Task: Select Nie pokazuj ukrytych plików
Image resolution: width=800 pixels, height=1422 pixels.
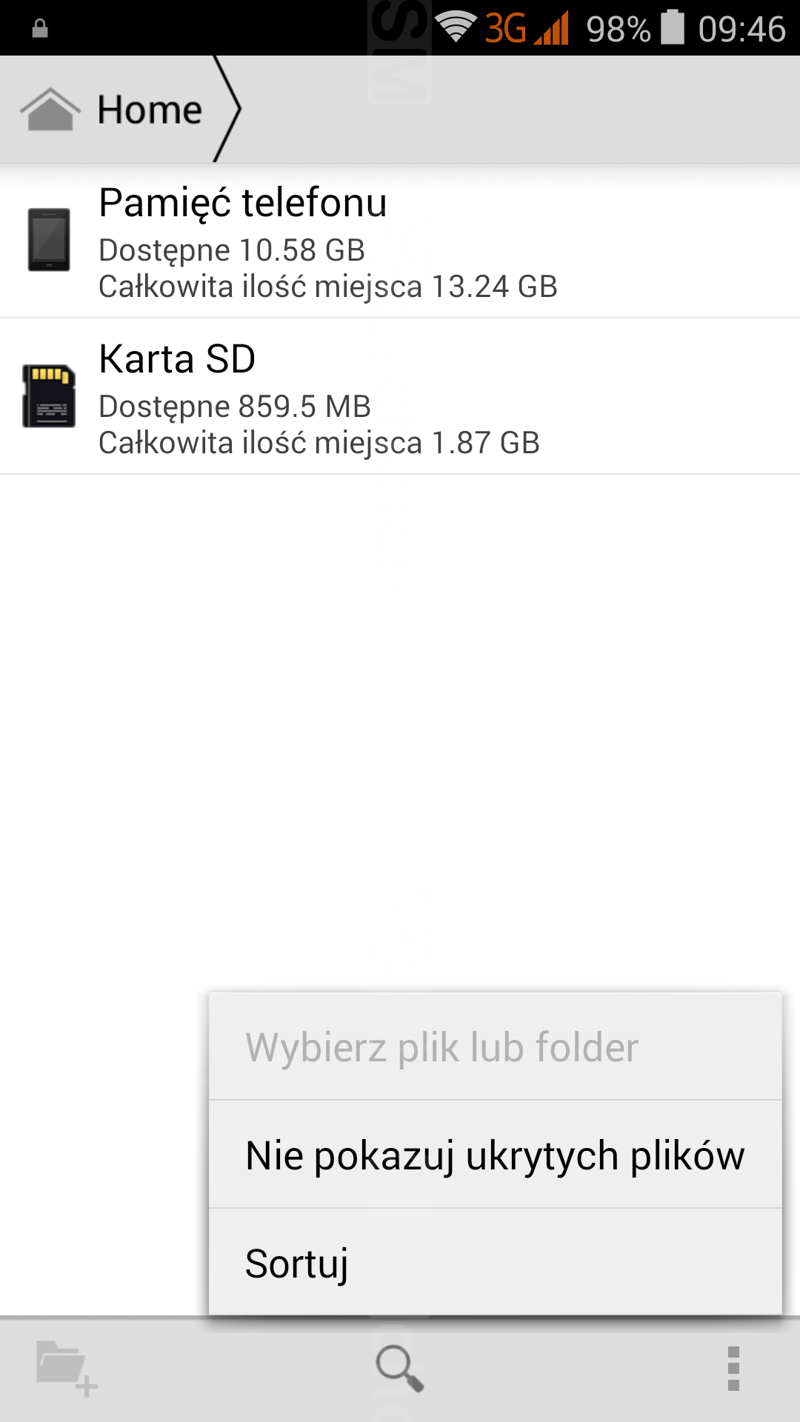Action: [495, 1156]
